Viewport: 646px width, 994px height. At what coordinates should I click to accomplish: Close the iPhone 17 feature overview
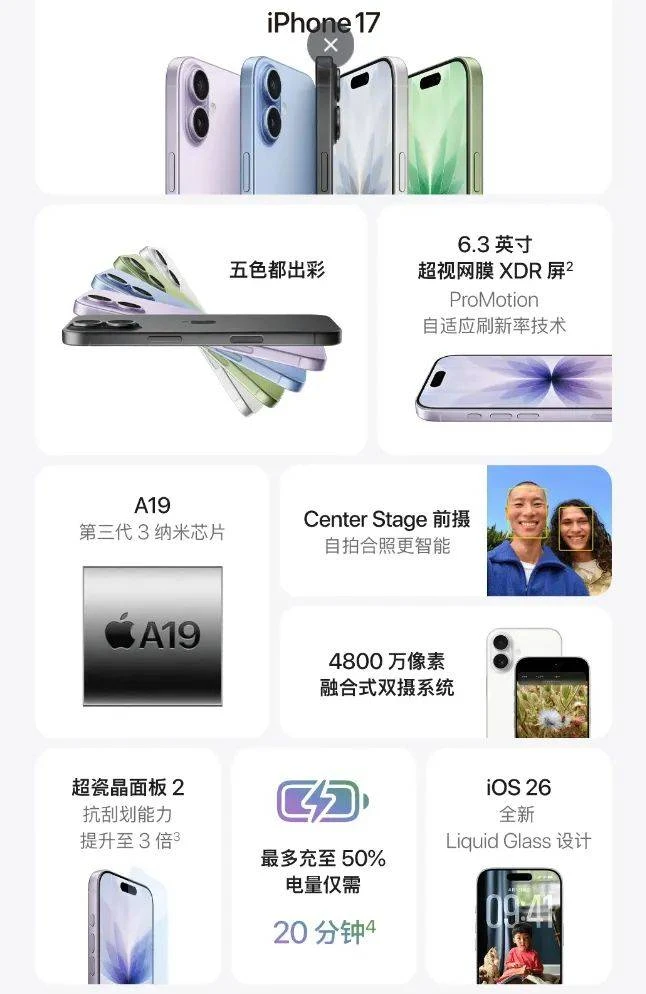coord(331,45)
